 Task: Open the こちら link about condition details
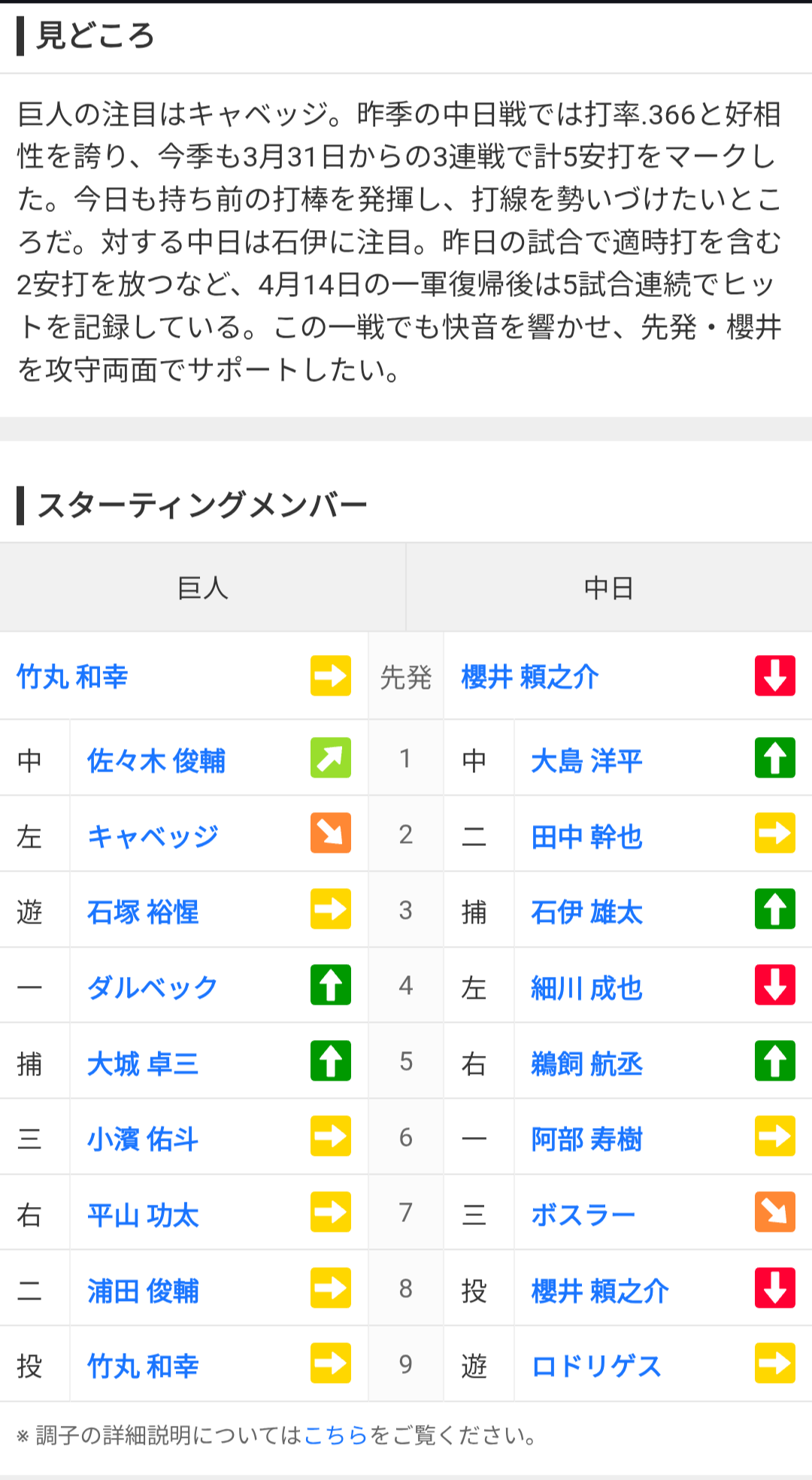(335, 1436)
